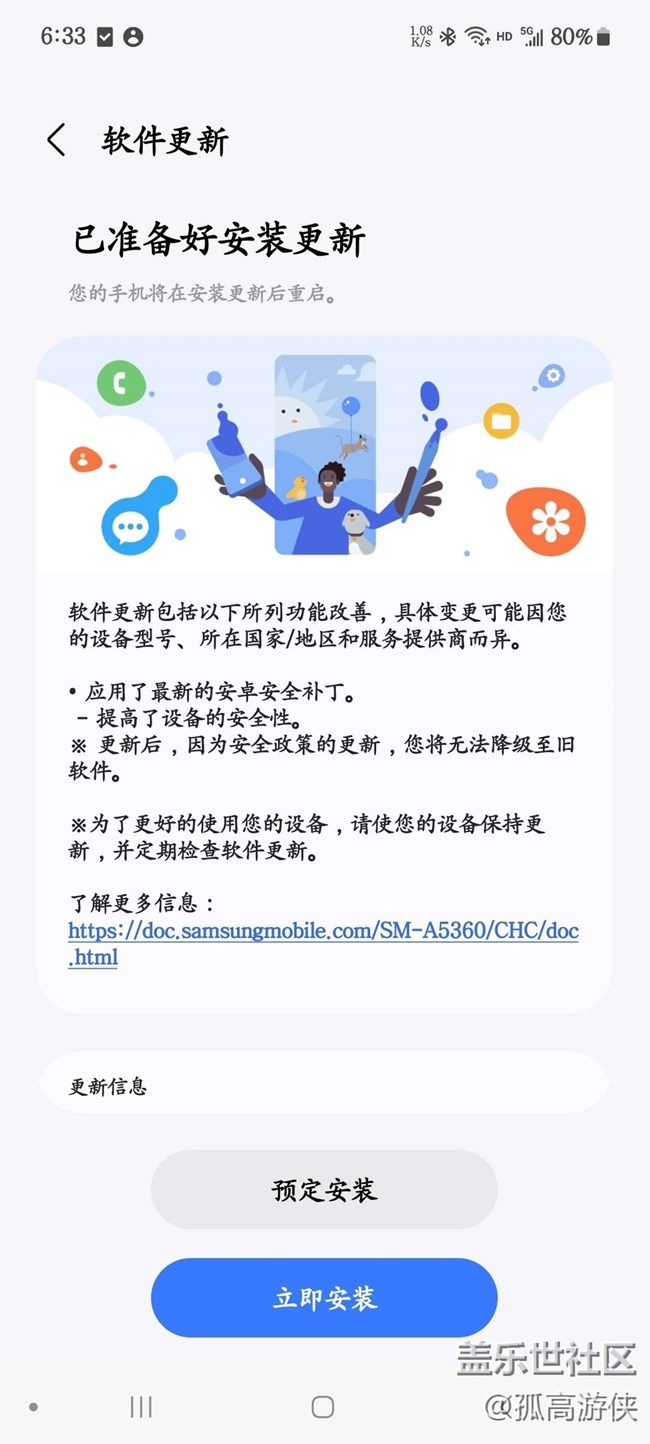Expand the 更新信息 section
Image resolution: width=650 pixels, height=1444 pixels.
pos(324,1084)
